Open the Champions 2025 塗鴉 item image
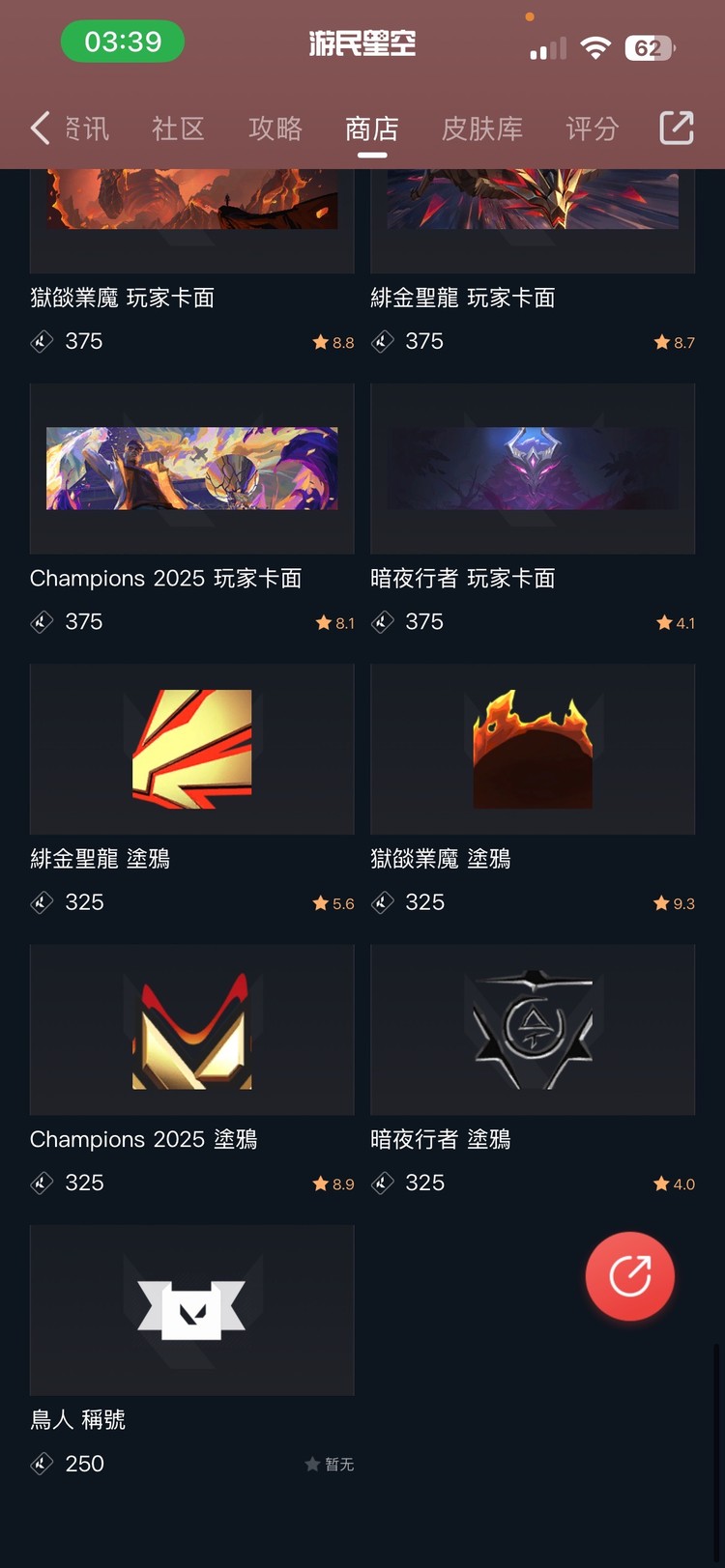725x1568 pixels. tap(191, 1029)
